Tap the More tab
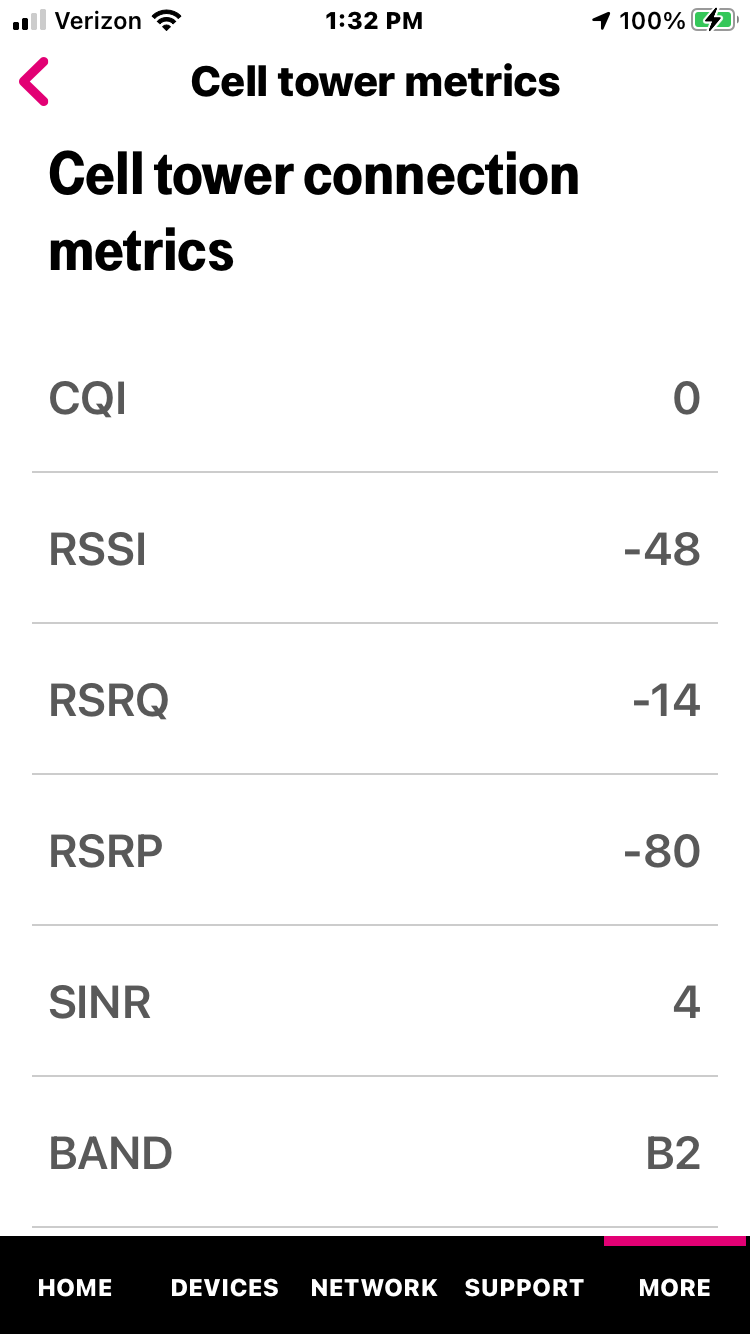The width and height of the screenshot is (750, 1334). click(x=675, y=1288)
